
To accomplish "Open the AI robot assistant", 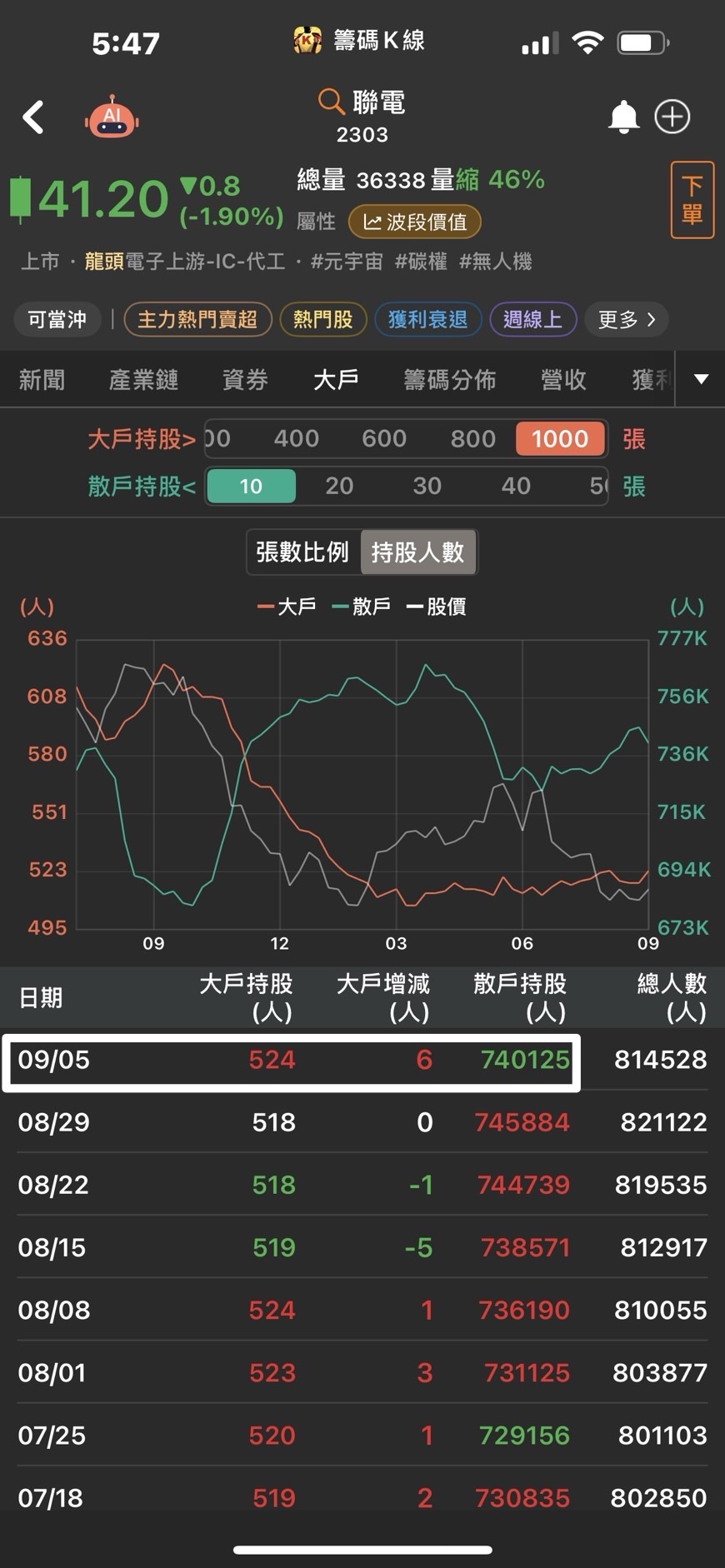I will coord(112,117).
